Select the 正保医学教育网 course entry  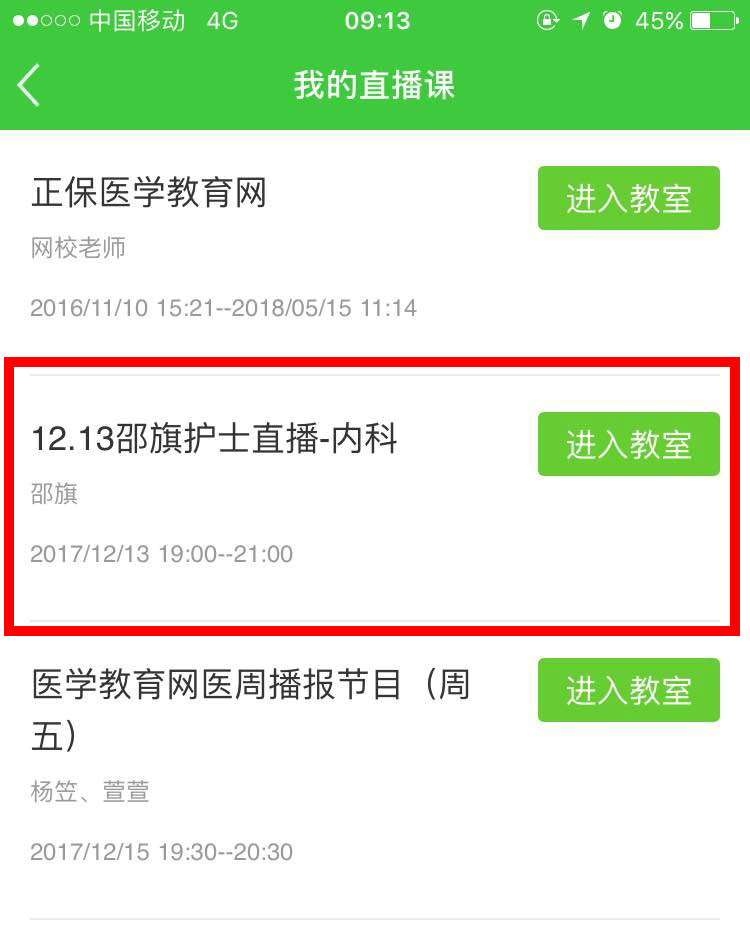[x=148, y=194]
